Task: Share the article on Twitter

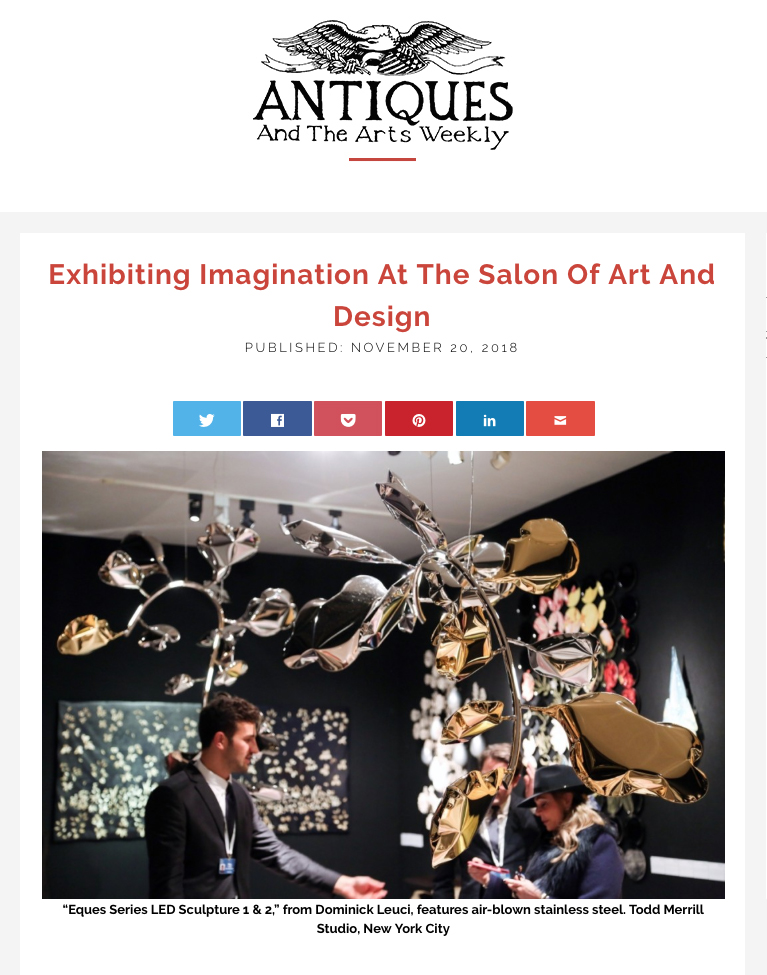Action: 207,419
